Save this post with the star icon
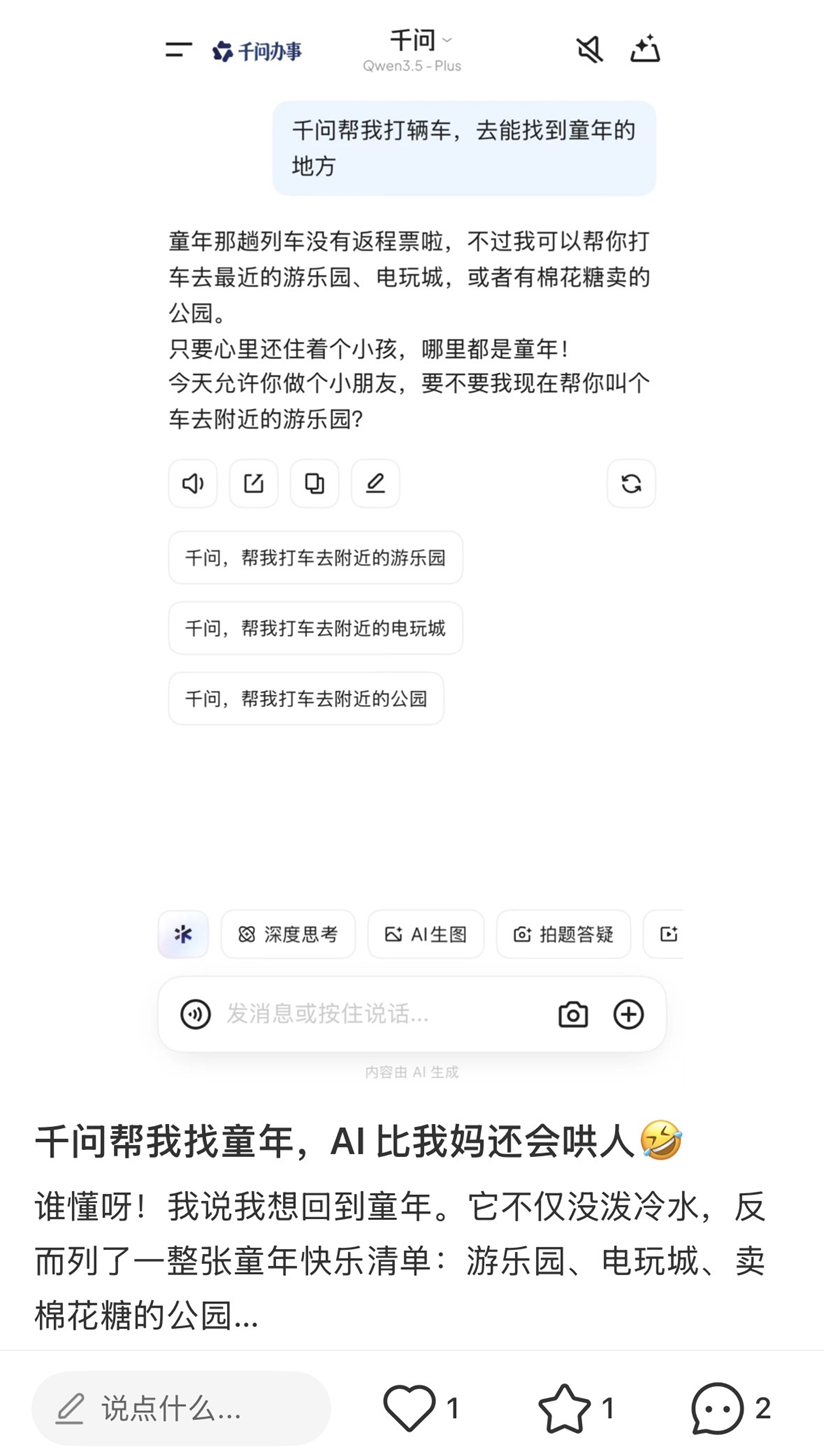The width and height of the screenshot is (824, 1454). coord(564,1408)
